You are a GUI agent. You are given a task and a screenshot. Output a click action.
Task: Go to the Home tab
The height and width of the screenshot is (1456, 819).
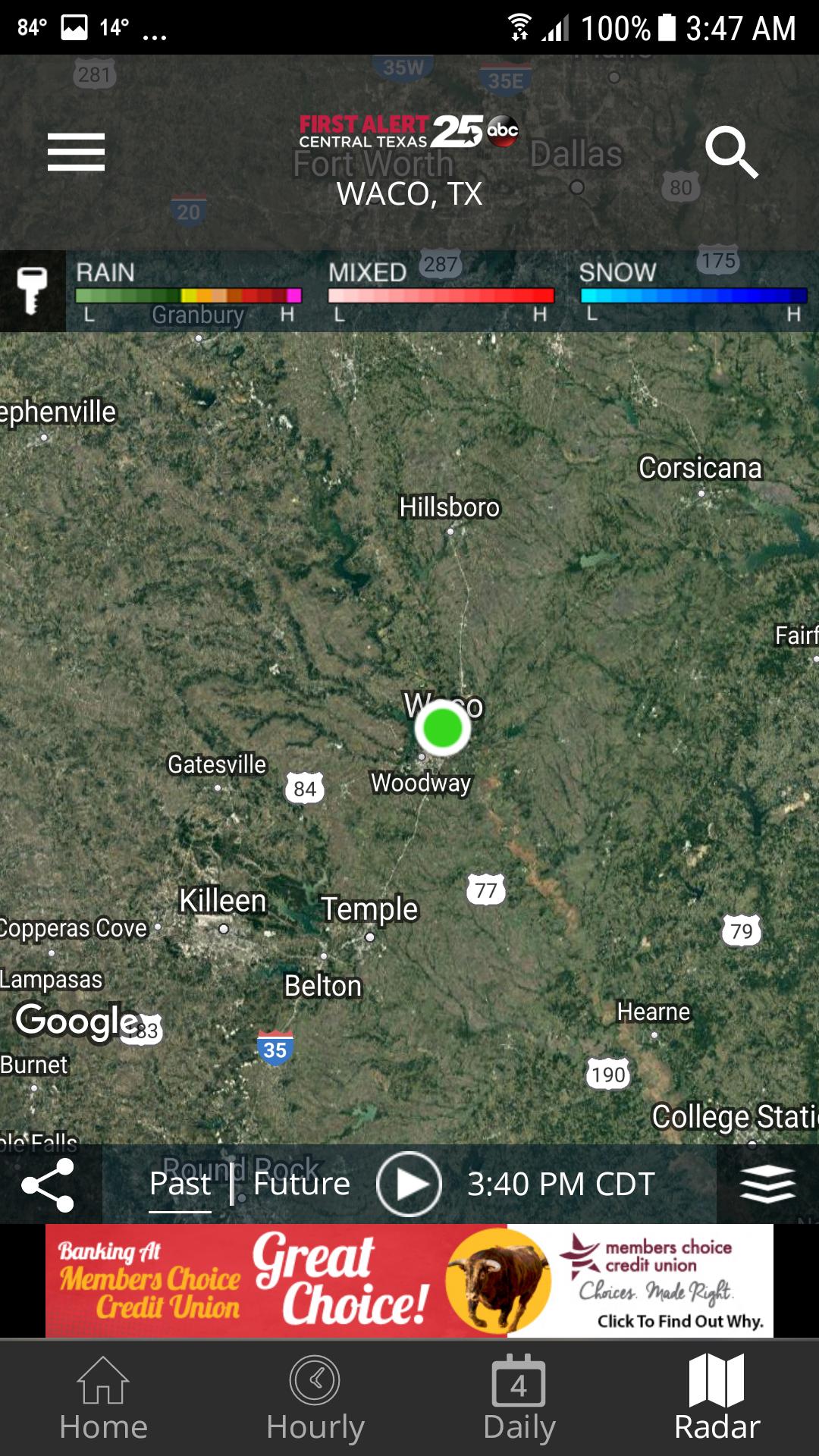coord(103,1399)
